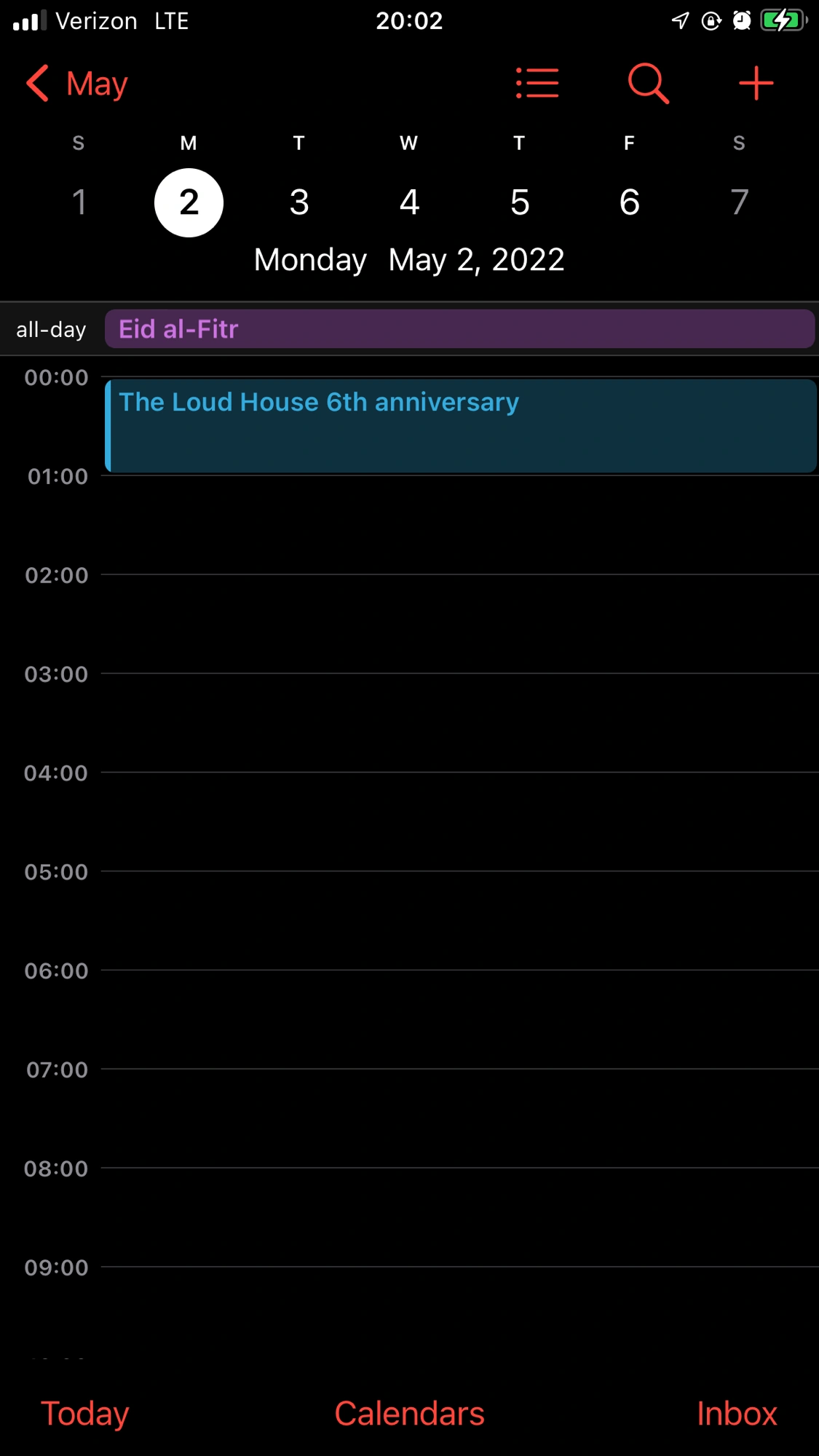Open the Inbox tab
The image size is (819, 1456).
click(737, 1412)
